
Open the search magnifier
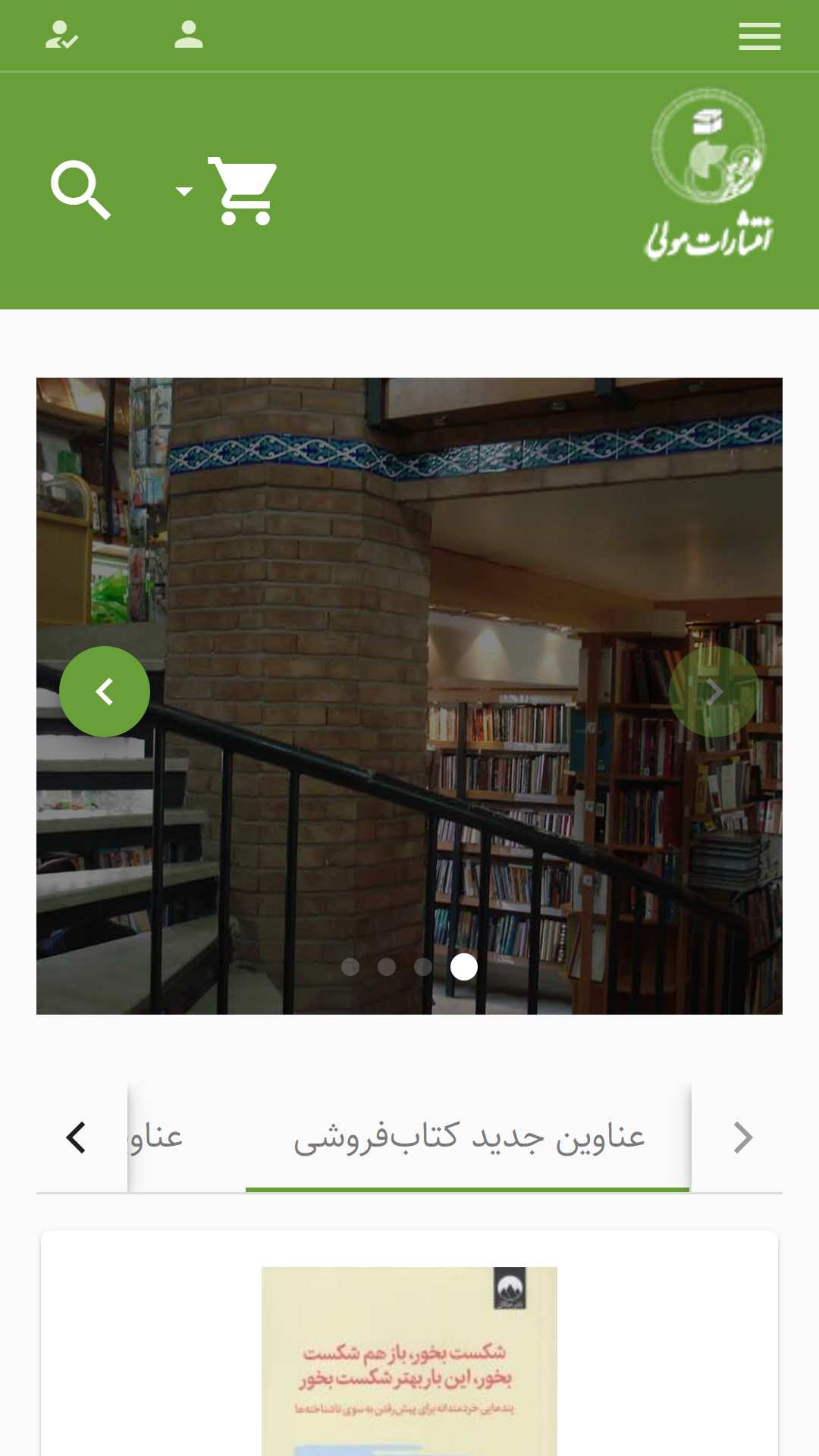tap(80, 190)
